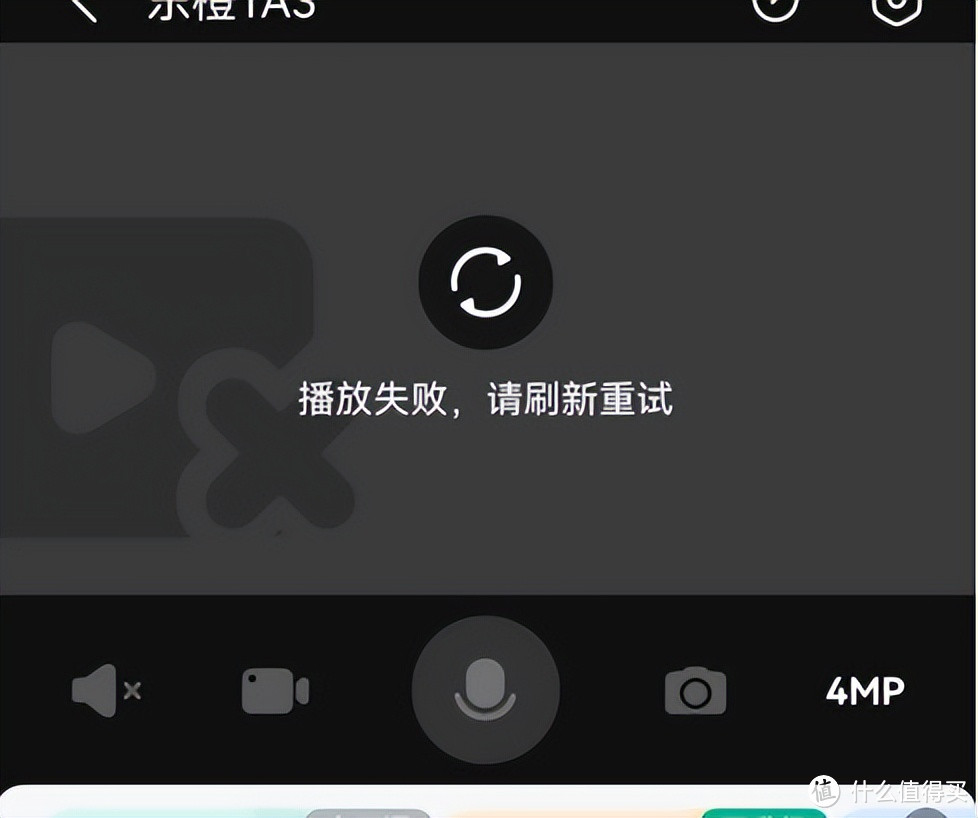This screenshot has height=818, width=978.
Task: Take a snapshot with the camera icon
Action: (695, 691)
